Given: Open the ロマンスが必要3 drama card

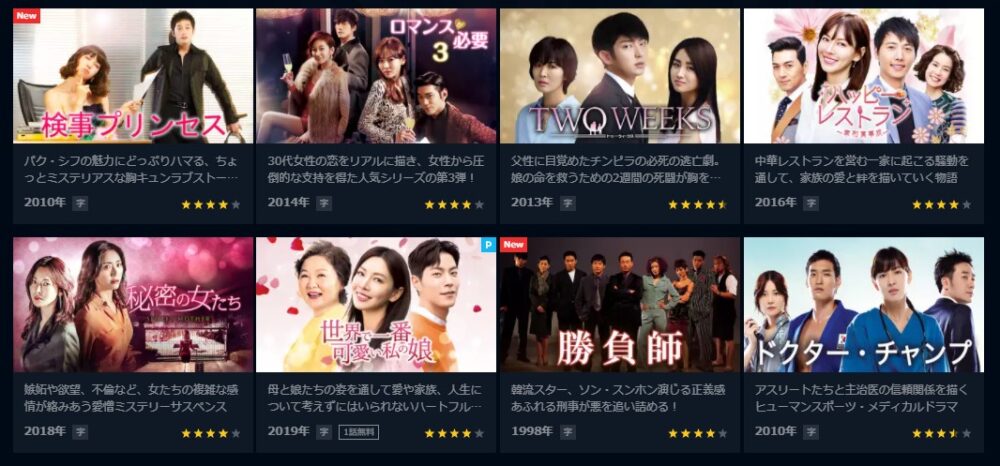Looking at the screenshot, I should coord(376,77).
